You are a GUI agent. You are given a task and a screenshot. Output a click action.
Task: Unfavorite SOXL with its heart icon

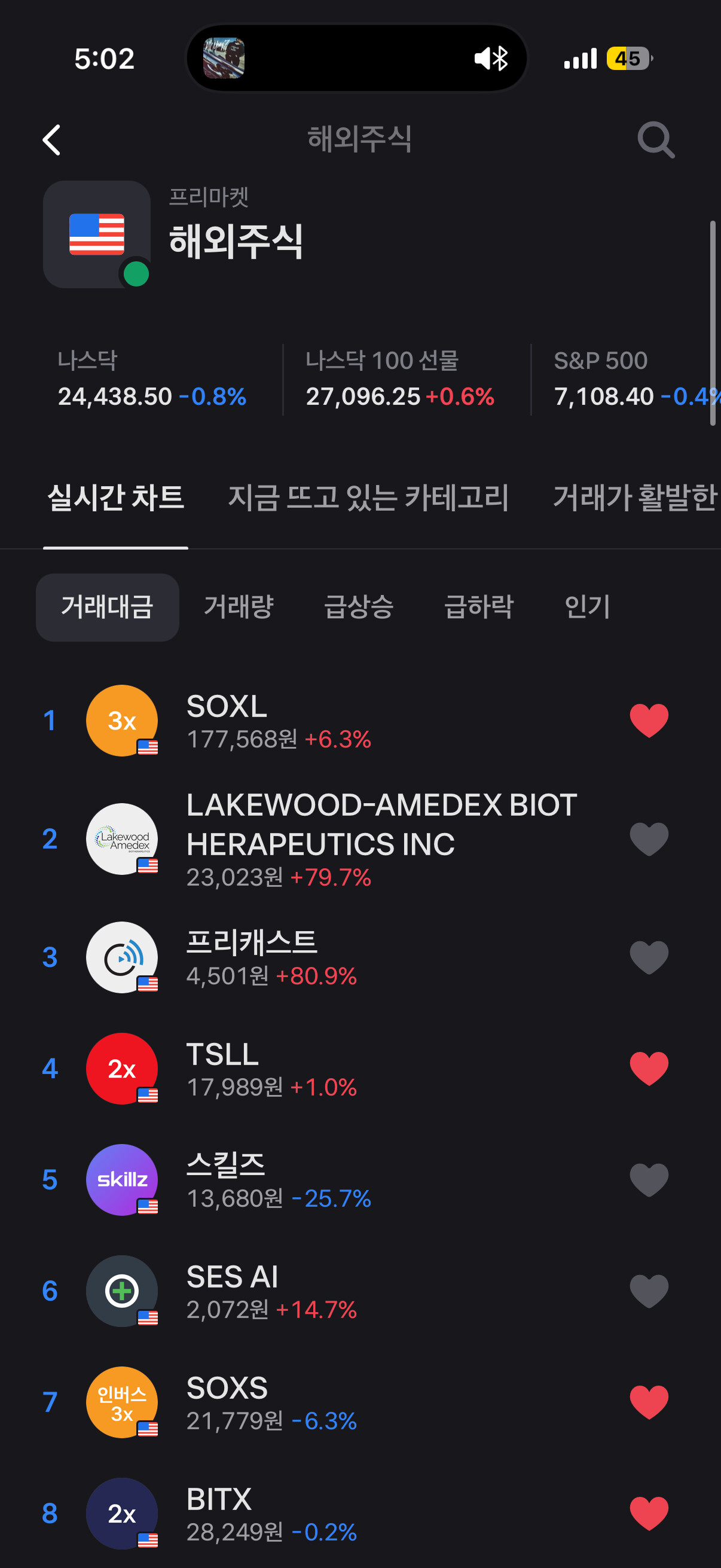(x=649, y=721)
